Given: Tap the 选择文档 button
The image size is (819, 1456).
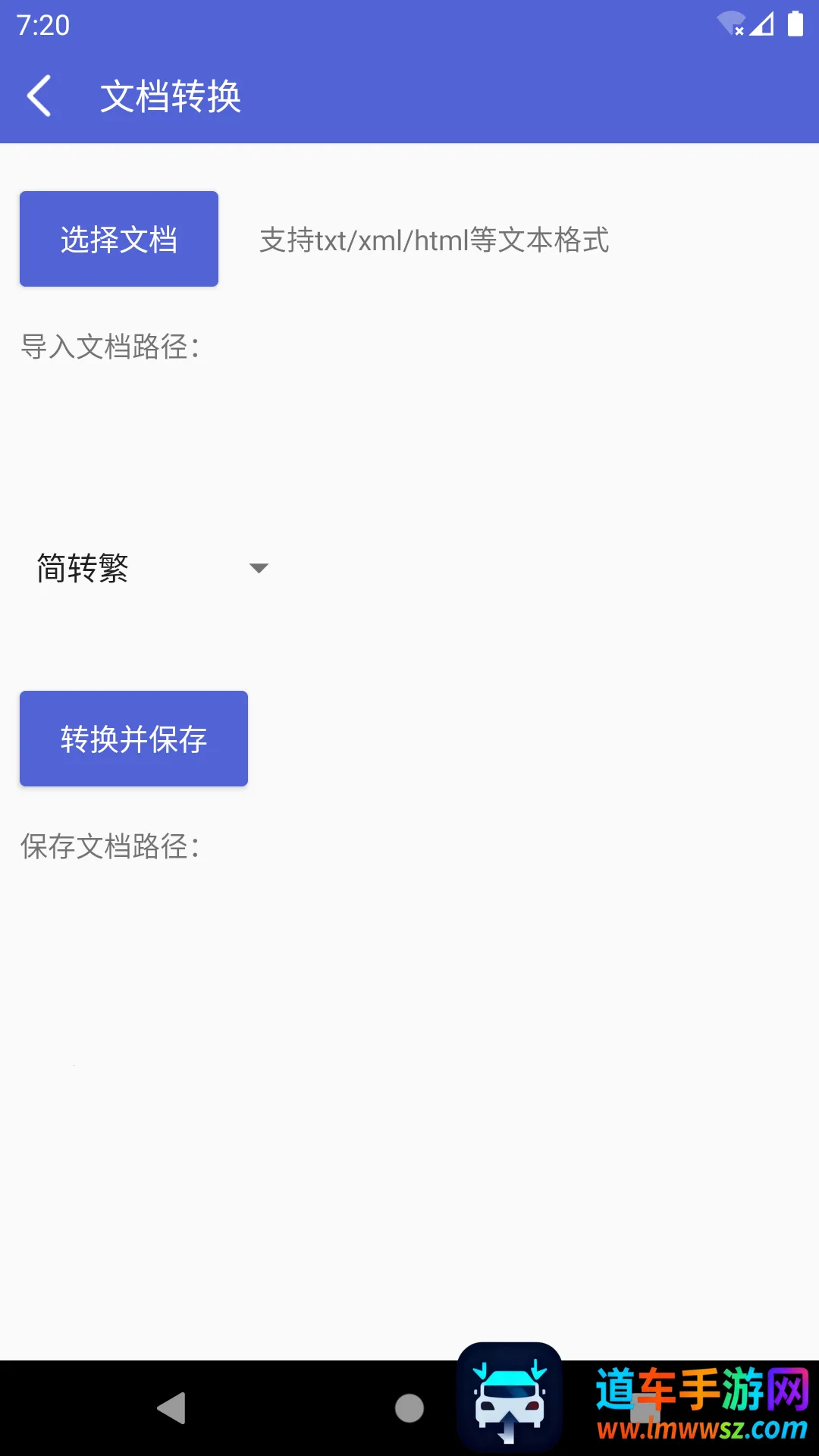Looking at the screenshot, I should point(119,239).
